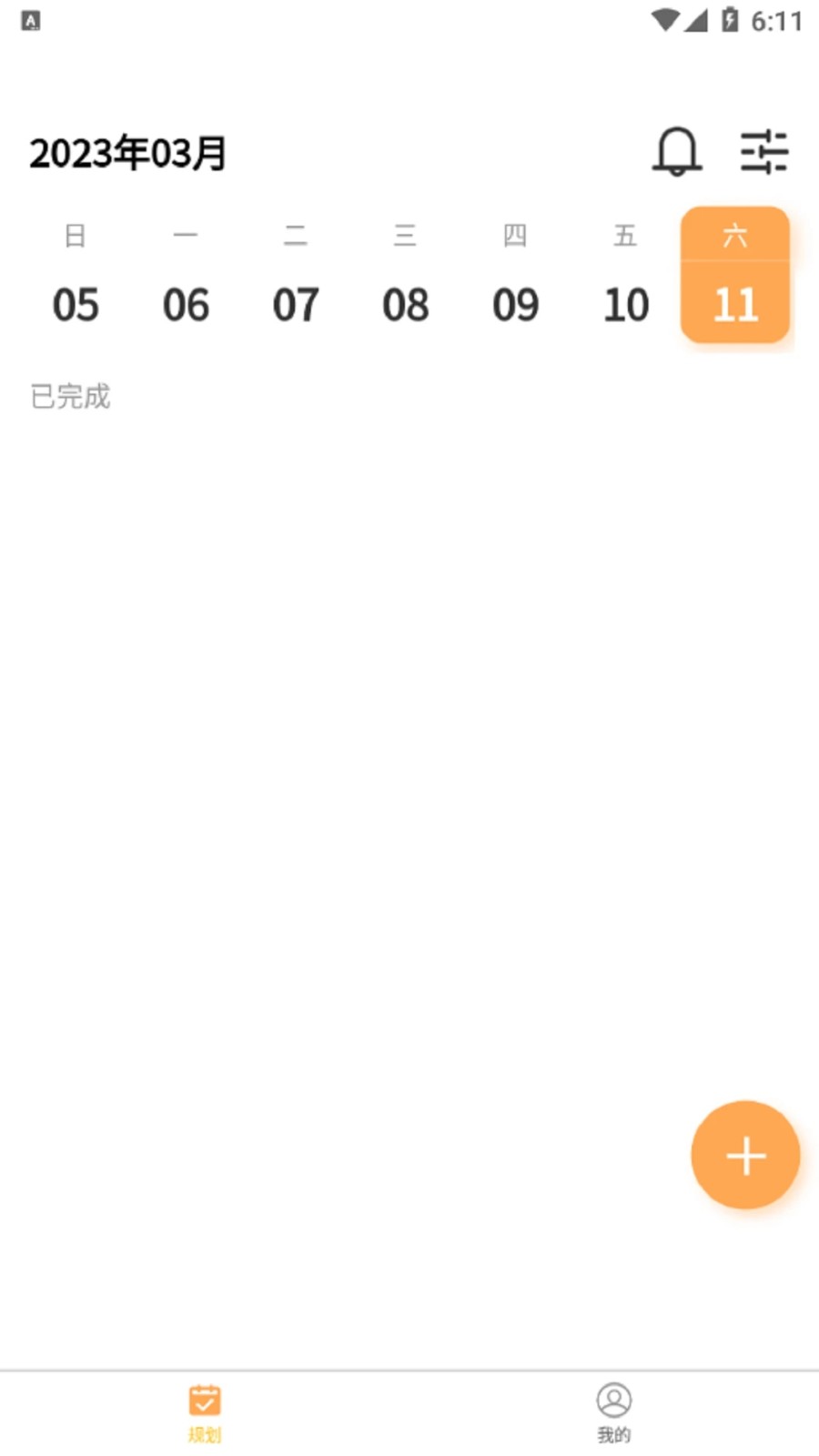Select date 07 on Tuesday
The image size is (819, 1456).
[x=295, y=304]
